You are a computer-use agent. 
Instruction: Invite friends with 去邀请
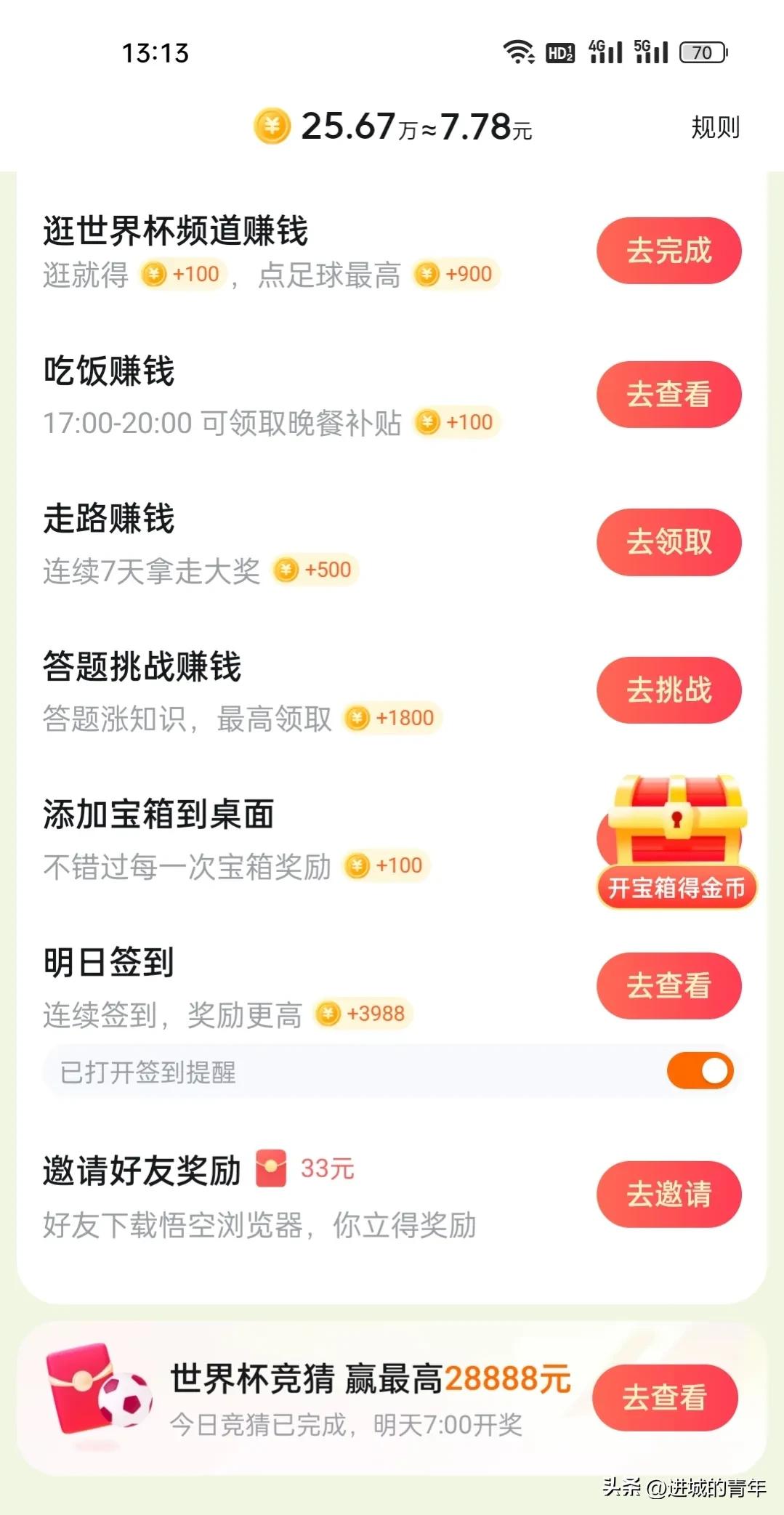(x=668, y=1194)
